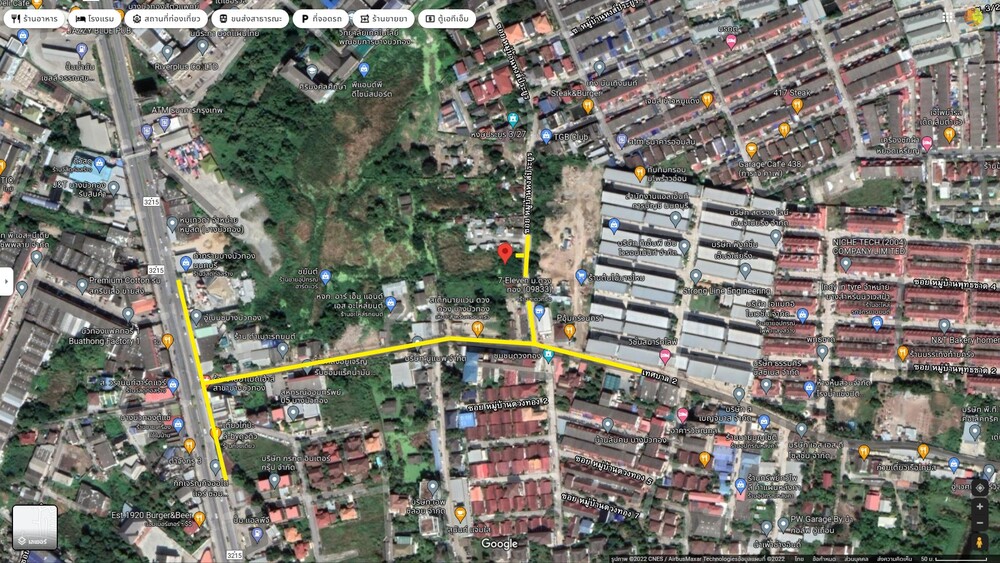Open the Est.1920 Burger&Beer place marker
This screenshot has height=563, width=1000.
tap(199, 519)
